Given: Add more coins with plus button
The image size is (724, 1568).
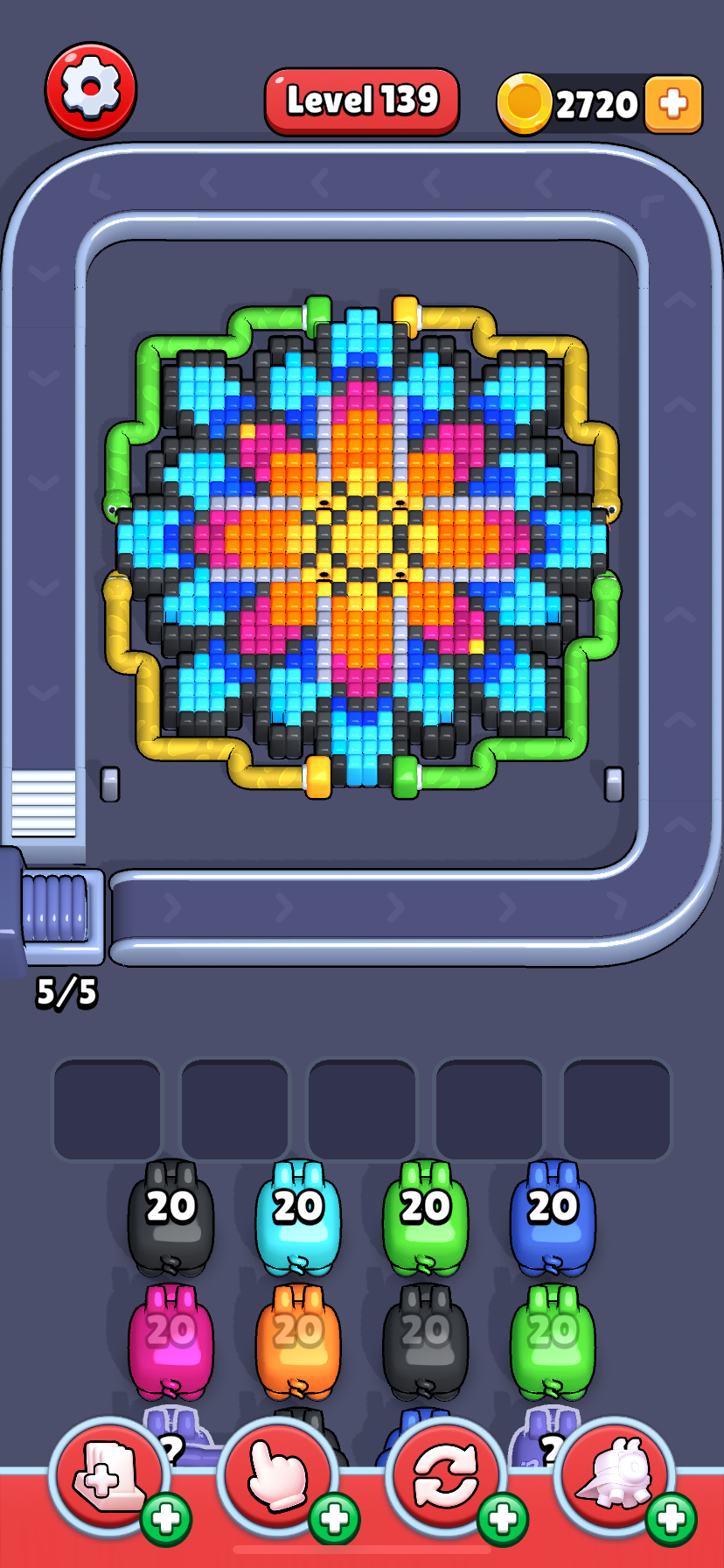Looking at the screenshot, I should (x=672, y=104).
